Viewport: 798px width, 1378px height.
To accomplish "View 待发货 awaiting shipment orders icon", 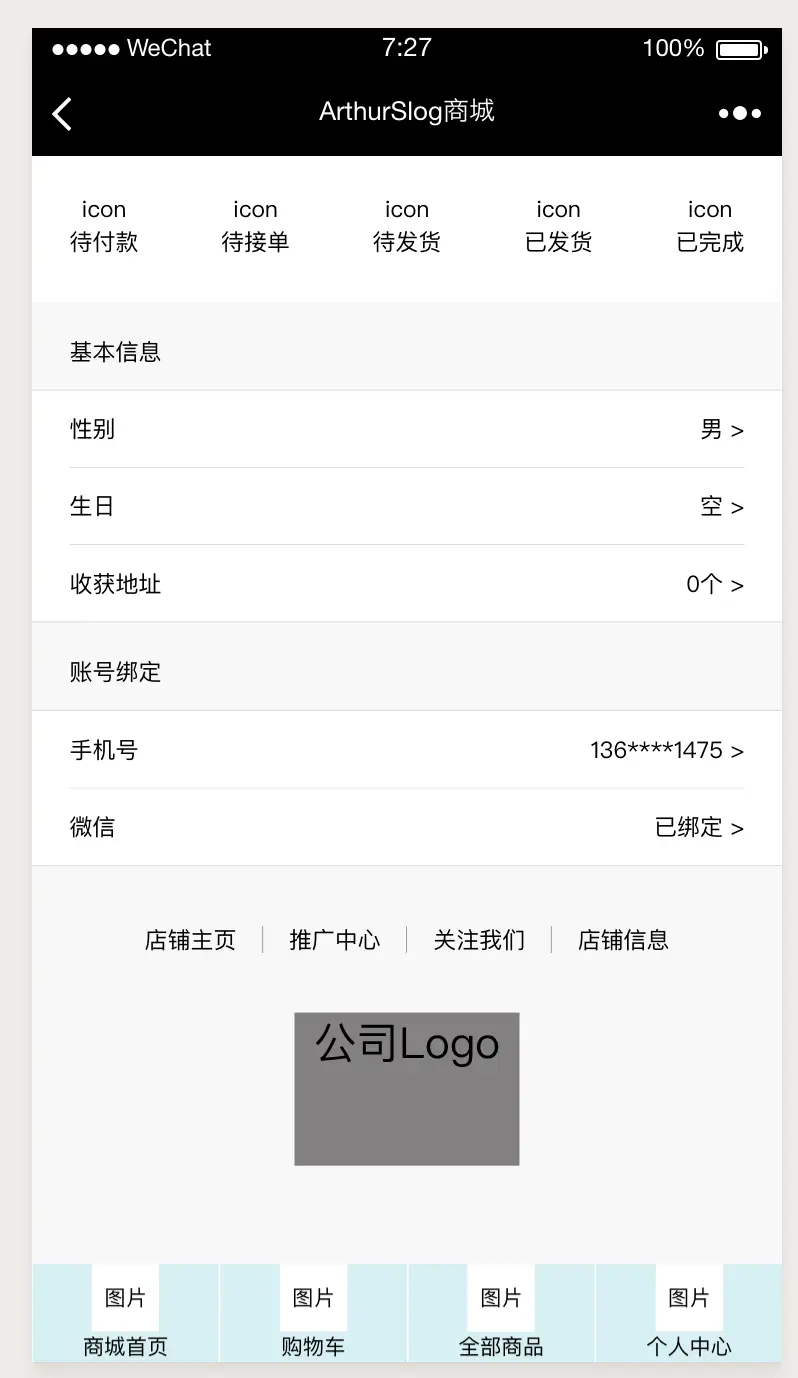I will [406, 210].
